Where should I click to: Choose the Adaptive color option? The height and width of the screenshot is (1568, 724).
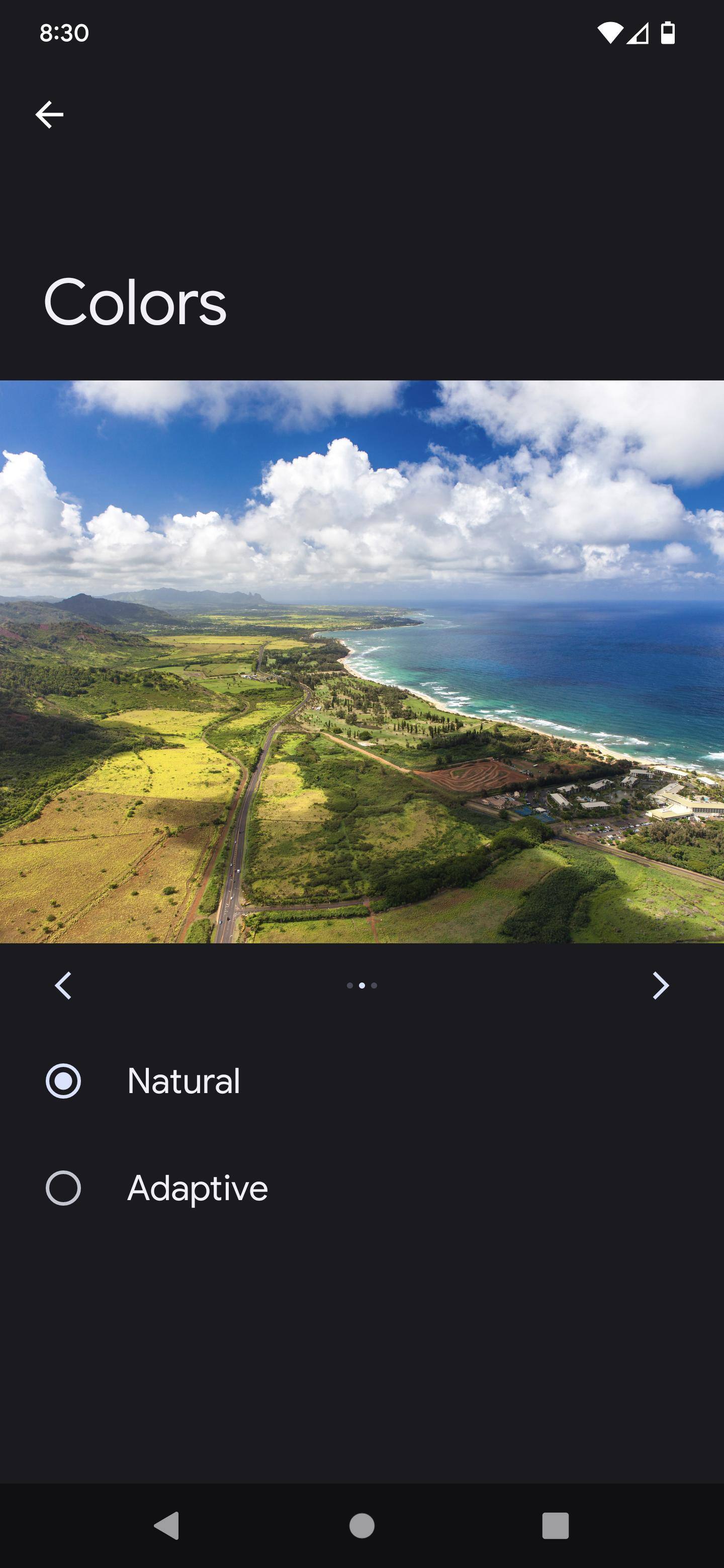click(x=63, y=1188)
